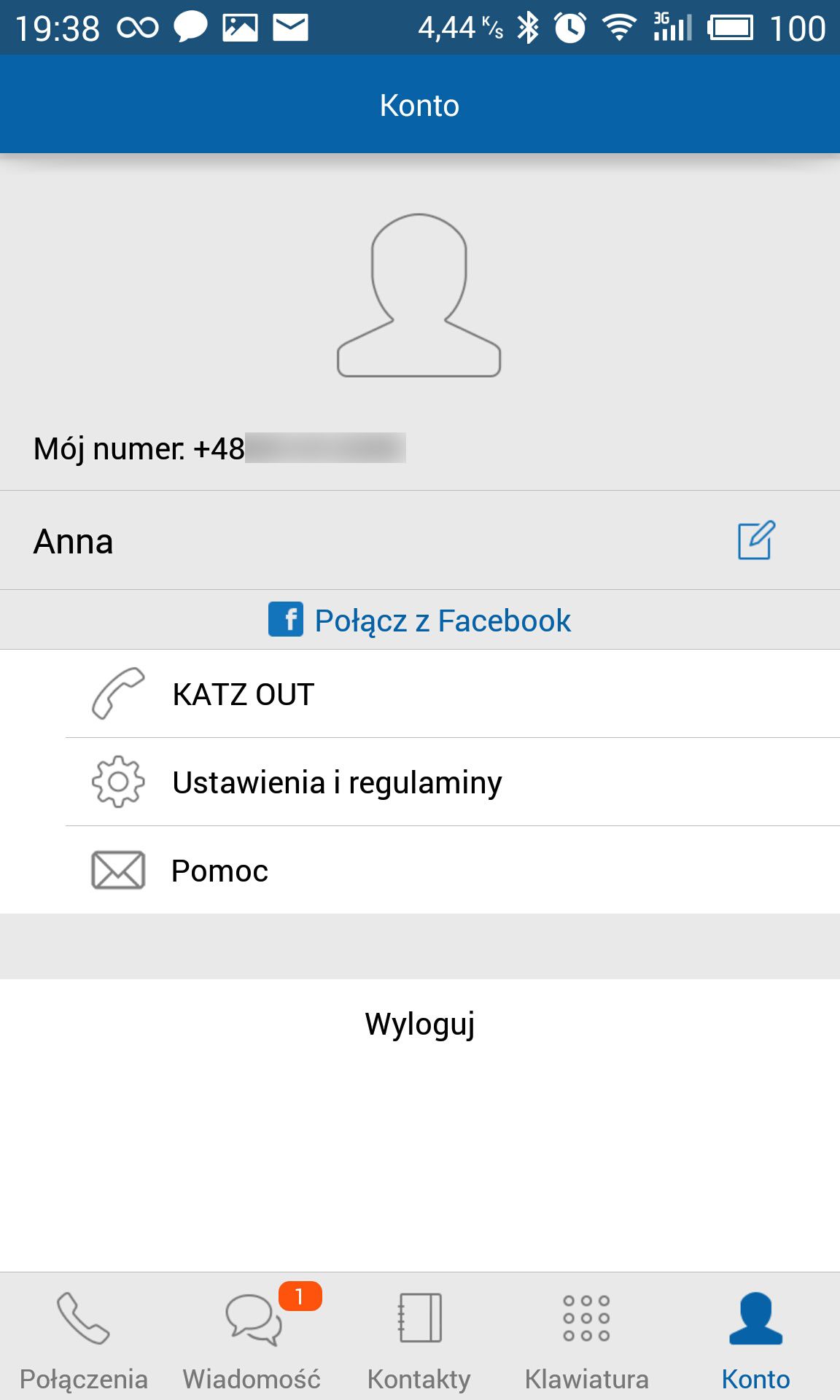
Task: Open Ustawienia i regulaminy
Action: click(420, 782)
